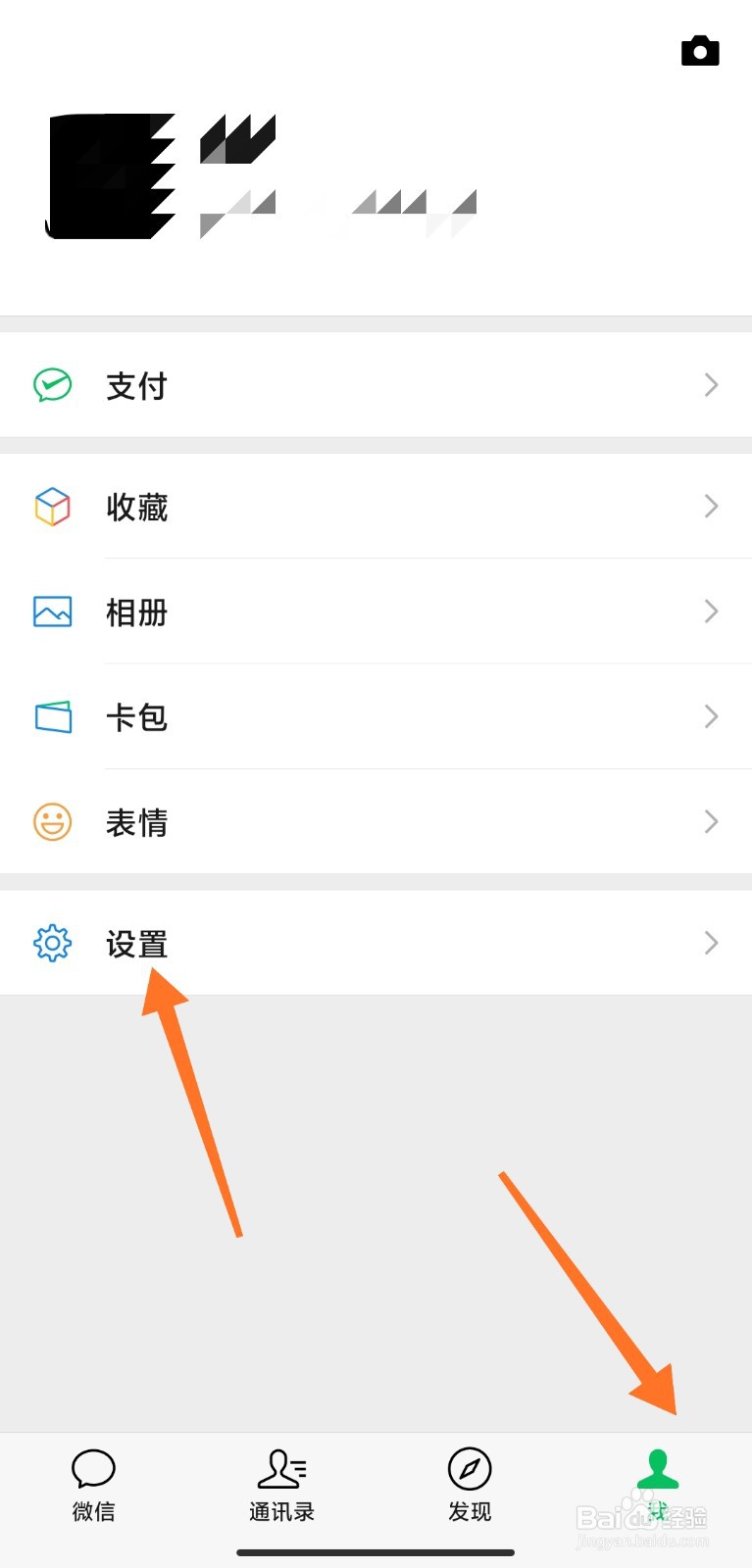Expand the 支付 row chevron
The width and height of the screenshot is (752, 1568).
pos(710,385)
